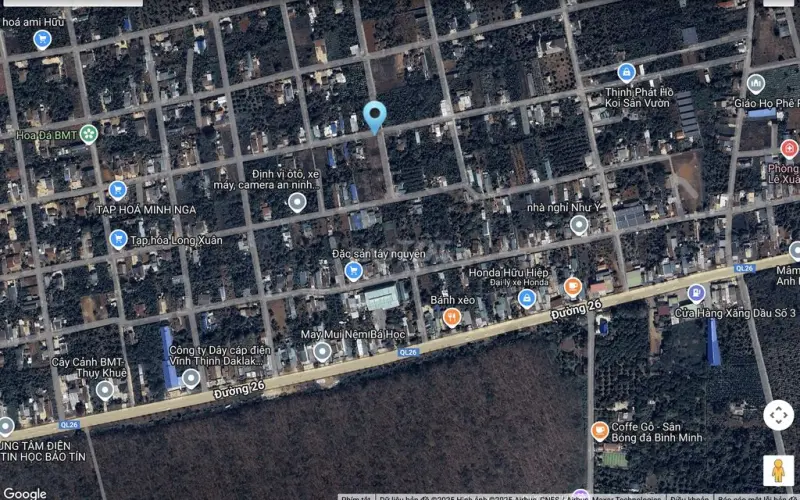Tap the blue location pin marker
Screen dimensions: 800x500
(x=374, y=115)
